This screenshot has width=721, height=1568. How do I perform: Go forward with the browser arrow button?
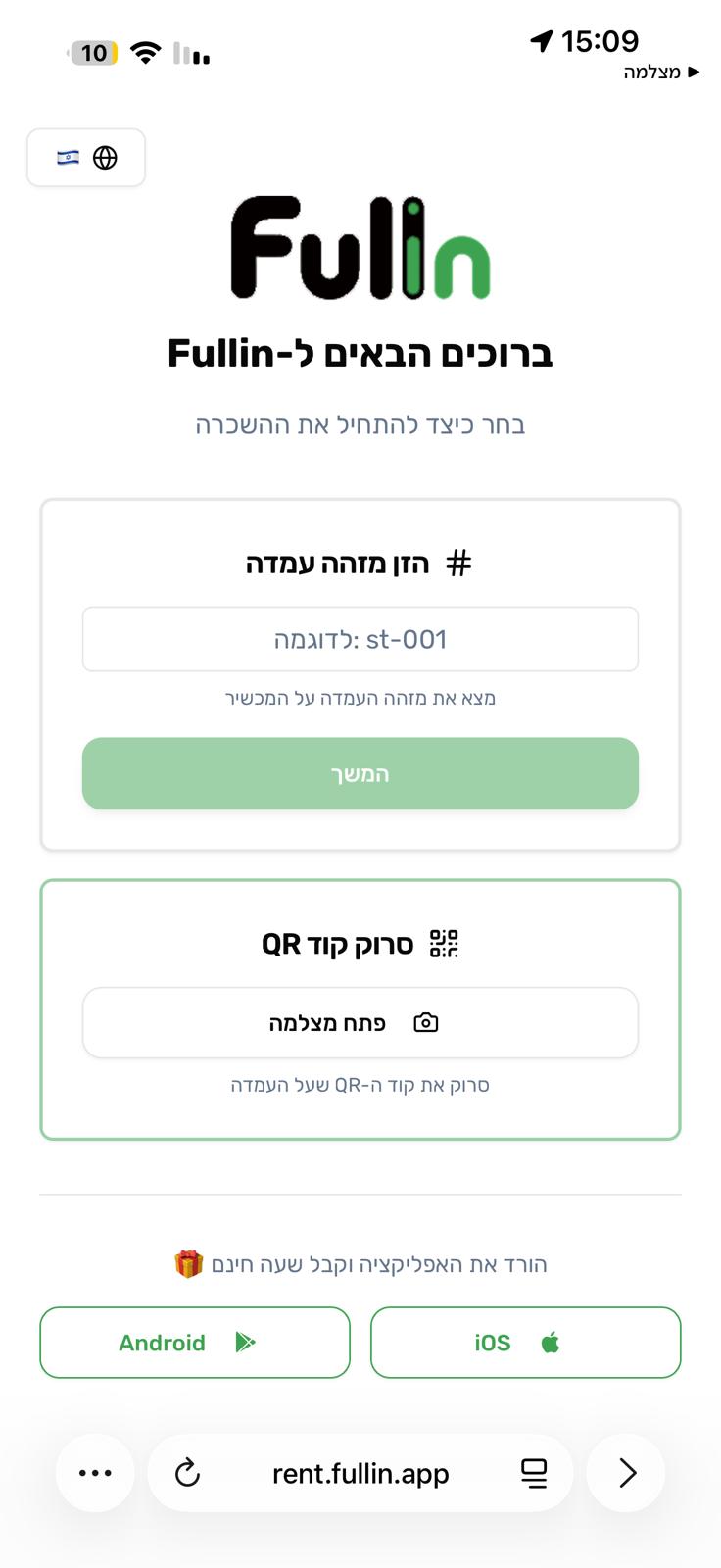coord(627,1473)
